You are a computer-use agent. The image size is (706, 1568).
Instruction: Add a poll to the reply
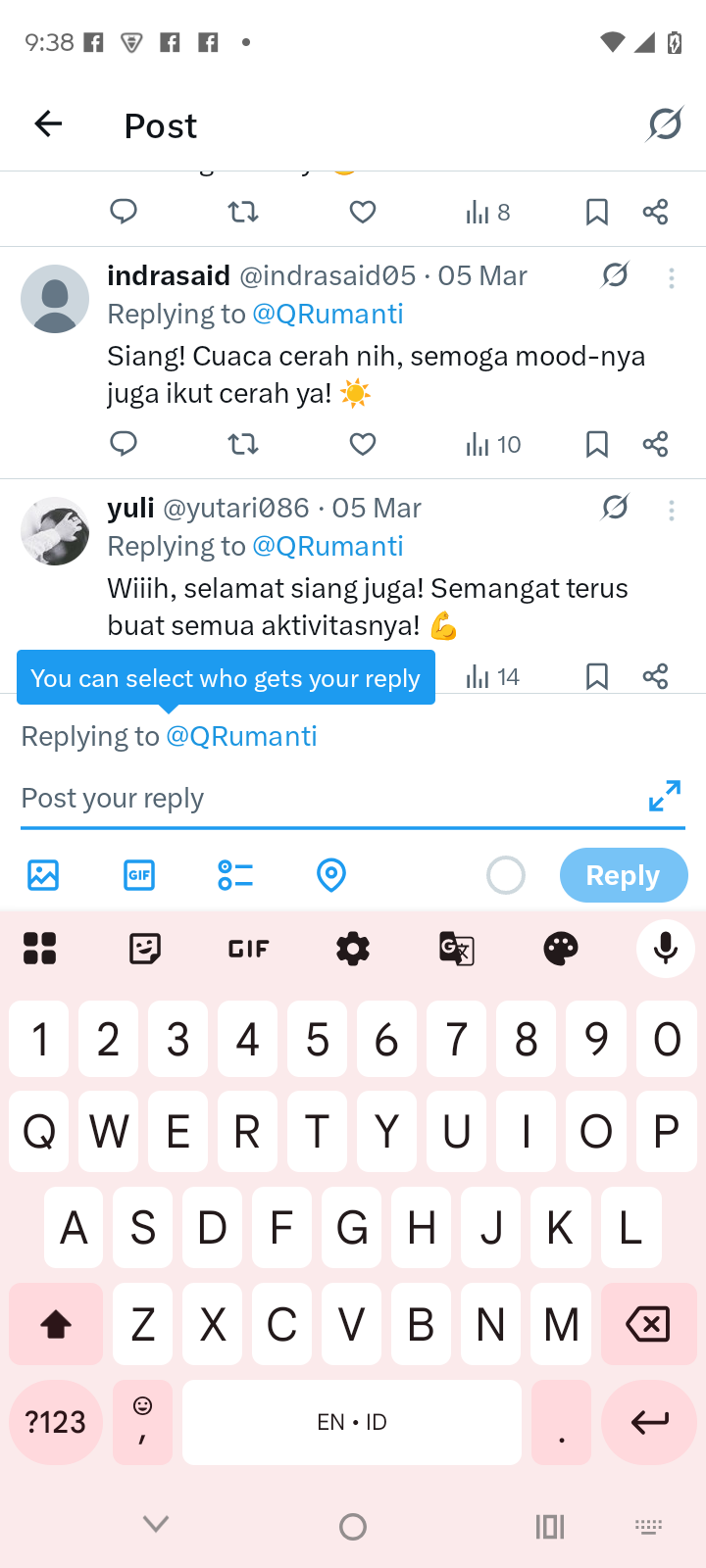pyautogui.click(x=235, y=875)
